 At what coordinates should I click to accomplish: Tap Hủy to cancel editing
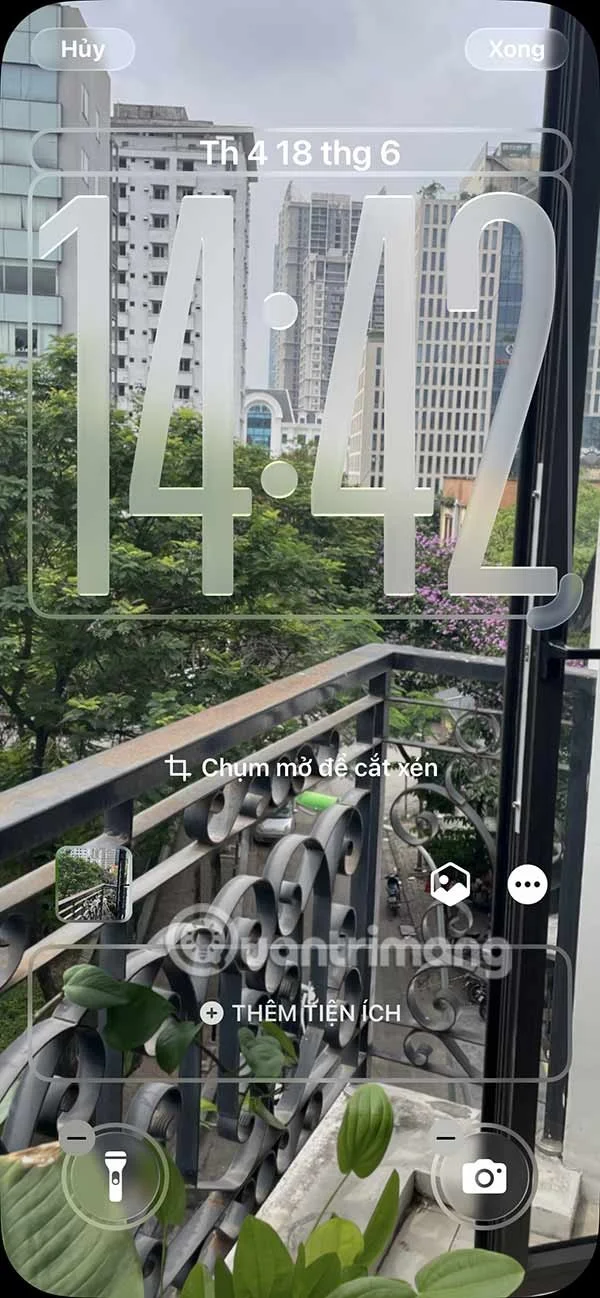coord(82,49)
